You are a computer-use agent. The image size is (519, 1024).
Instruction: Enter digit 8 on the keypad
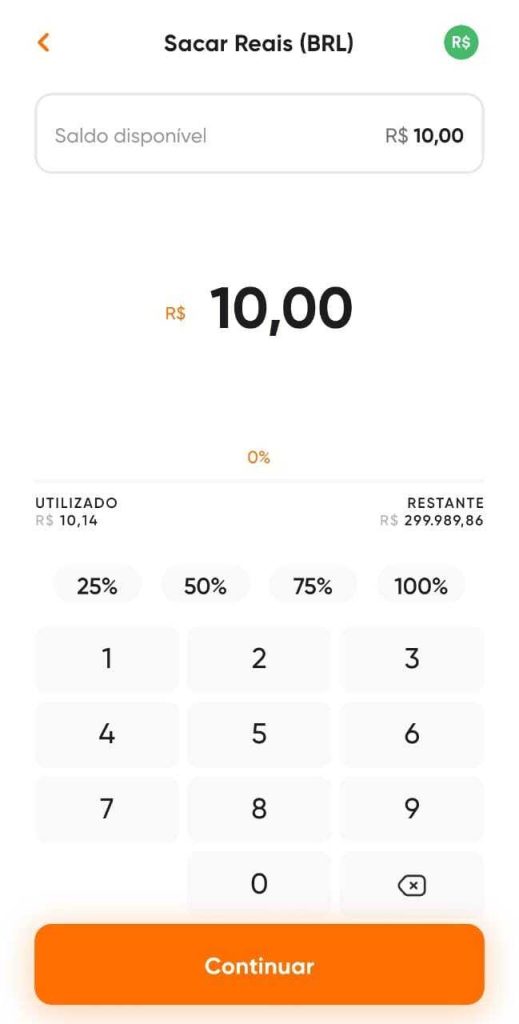[259, 809]
